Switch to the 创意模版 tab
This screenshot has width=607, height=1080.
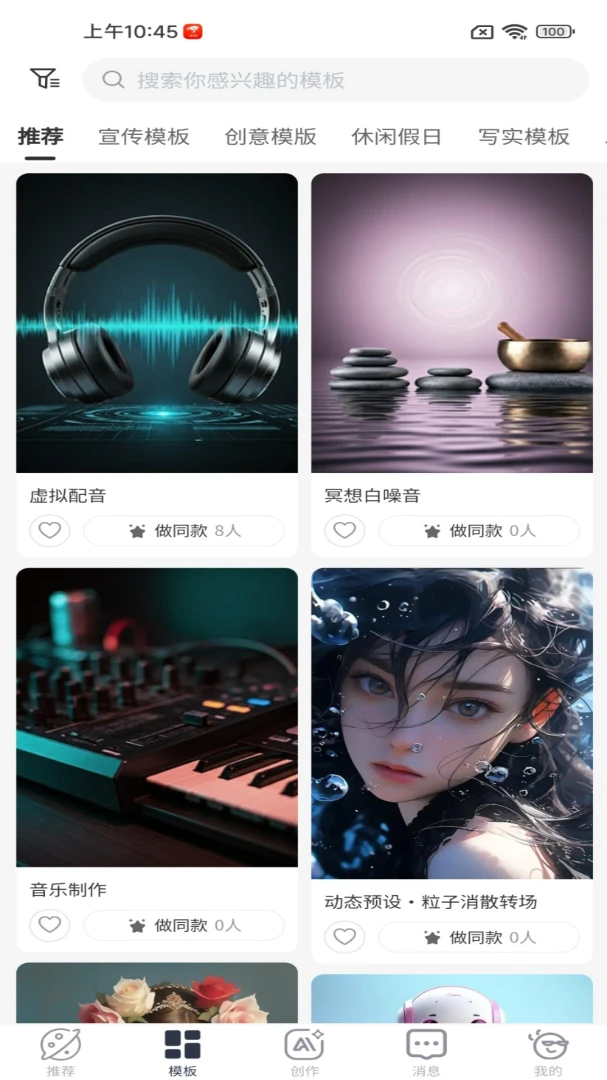(270, 136)
